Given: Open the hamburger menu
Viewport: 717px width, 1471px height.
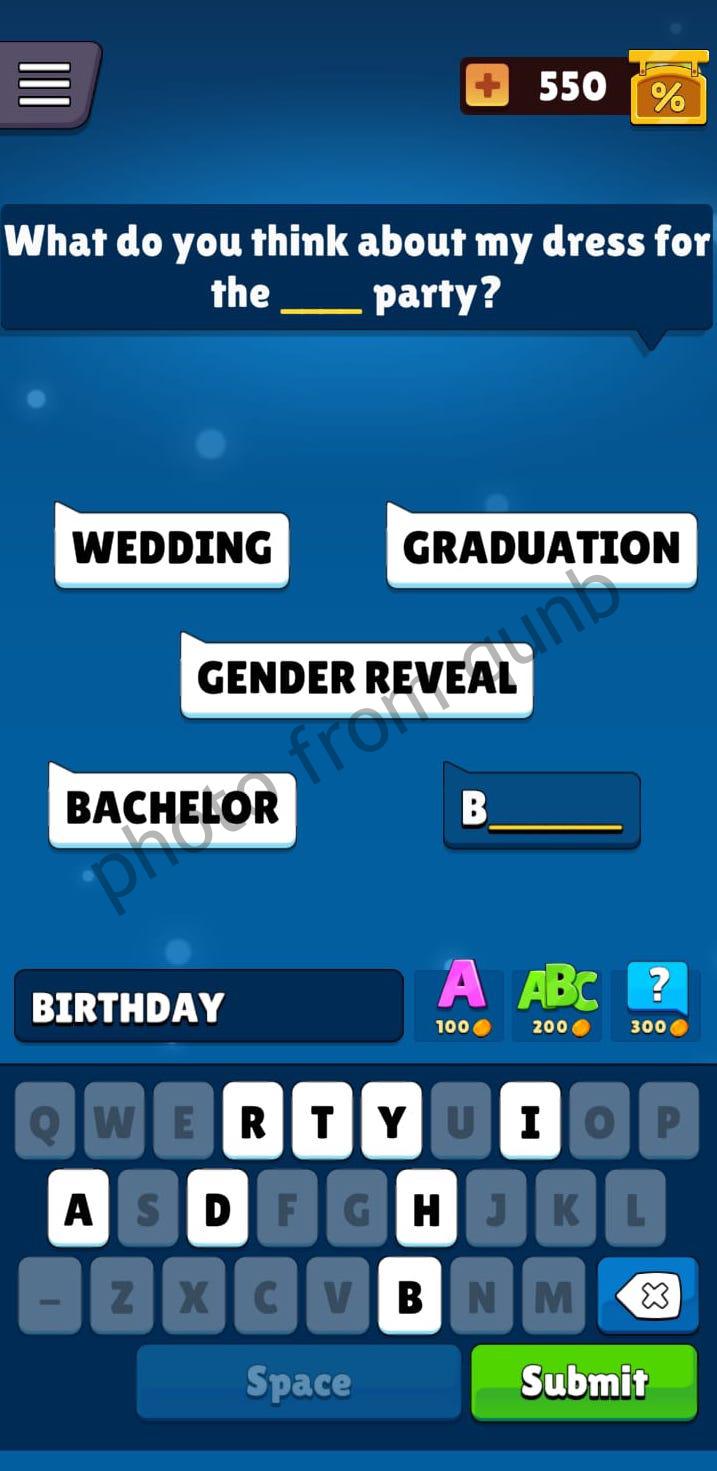Looking at the screenshot, I should point(45,85).
